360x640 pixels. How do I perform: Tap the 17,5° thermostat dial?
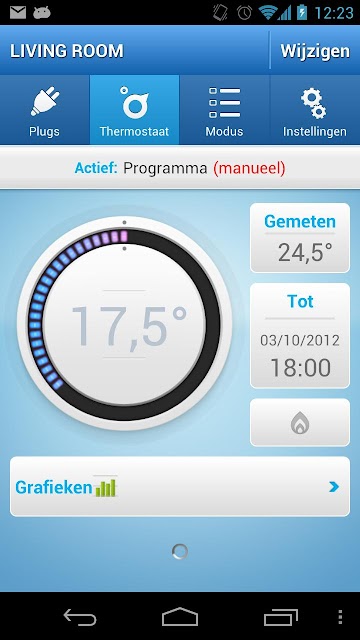coord(124,323)
